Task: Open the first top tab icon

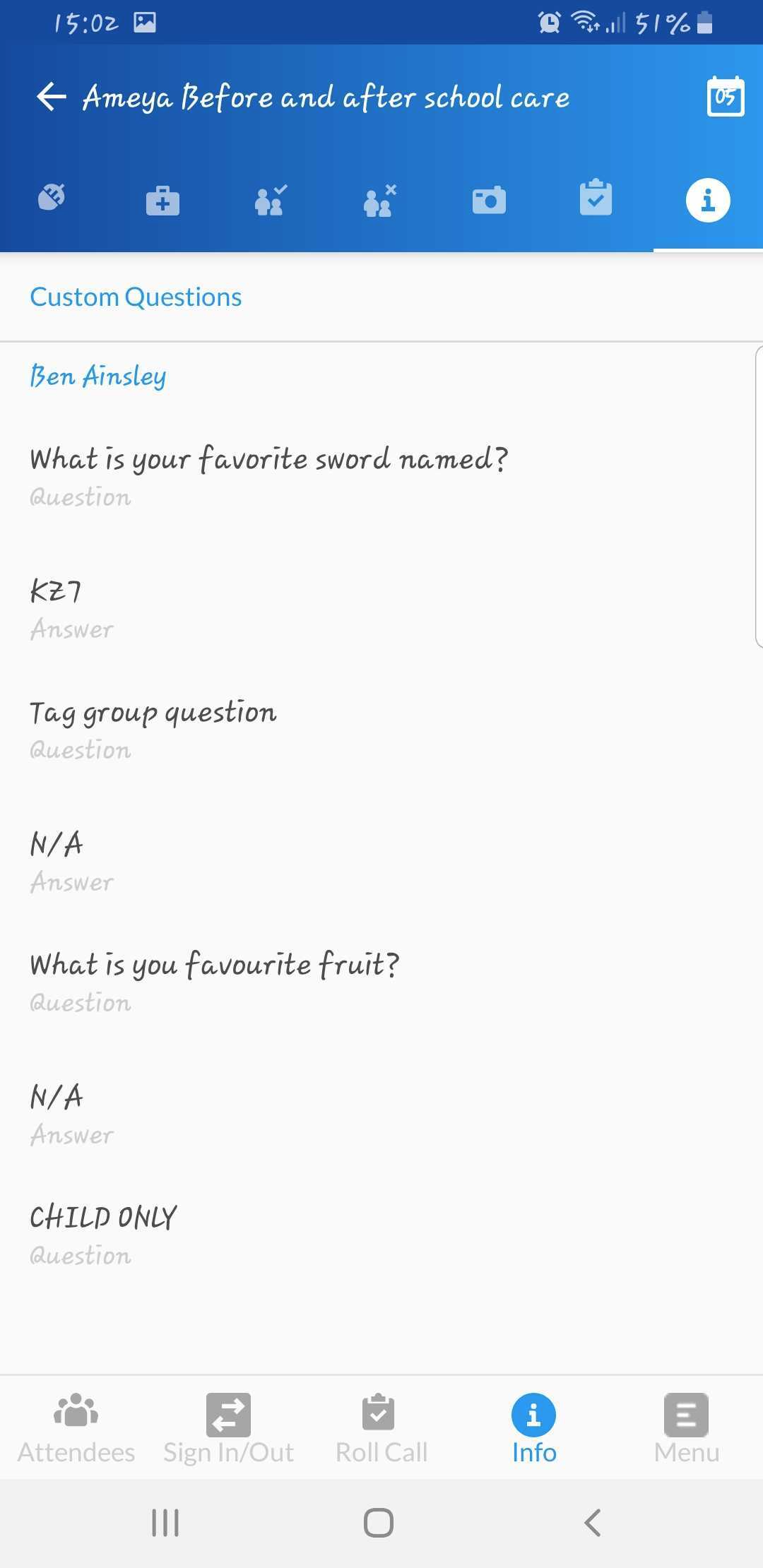Action: click(x=52, y=197)
